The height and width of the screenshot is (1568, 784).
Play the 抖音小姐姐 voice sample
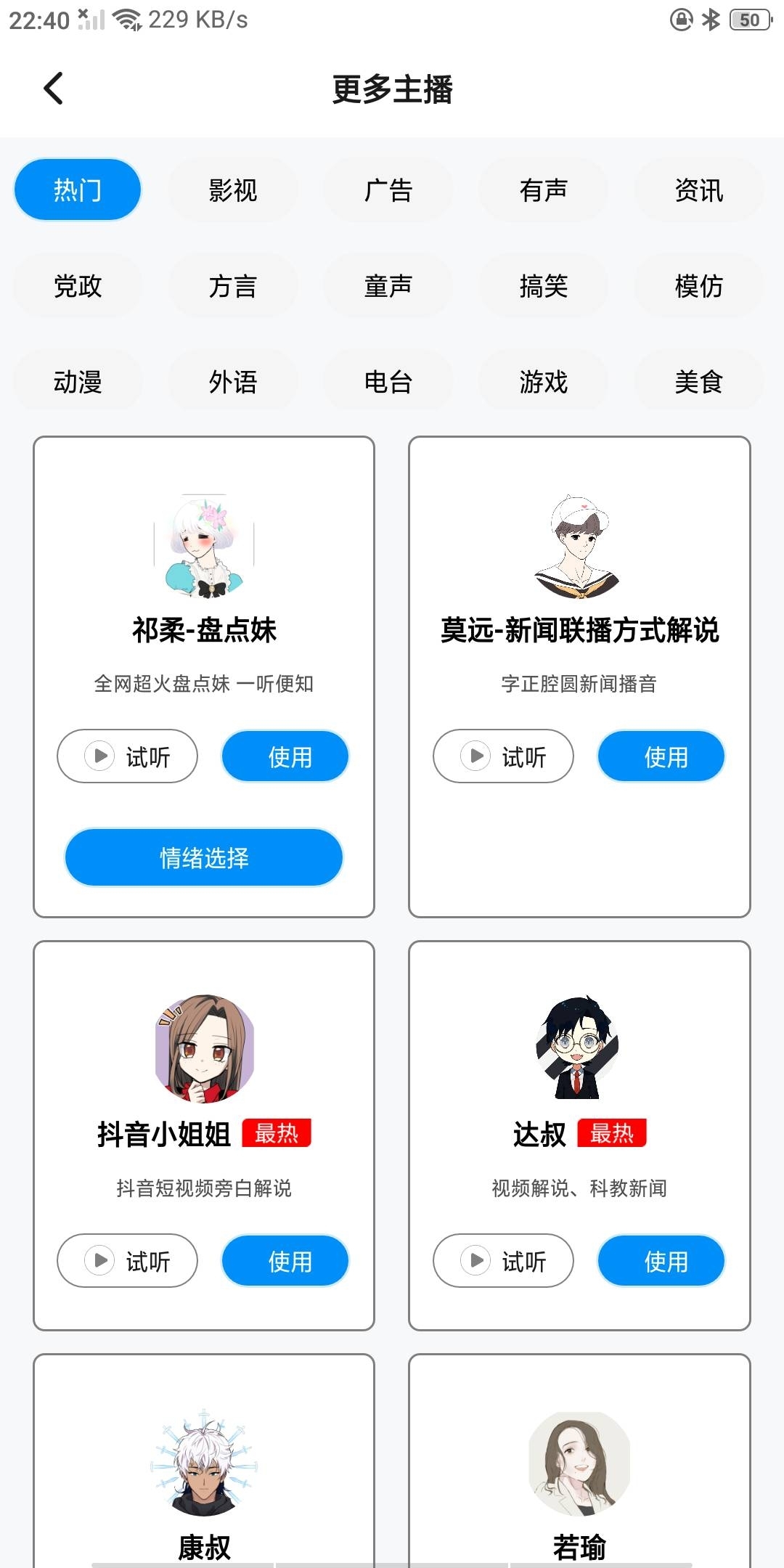coord(127,1261)
